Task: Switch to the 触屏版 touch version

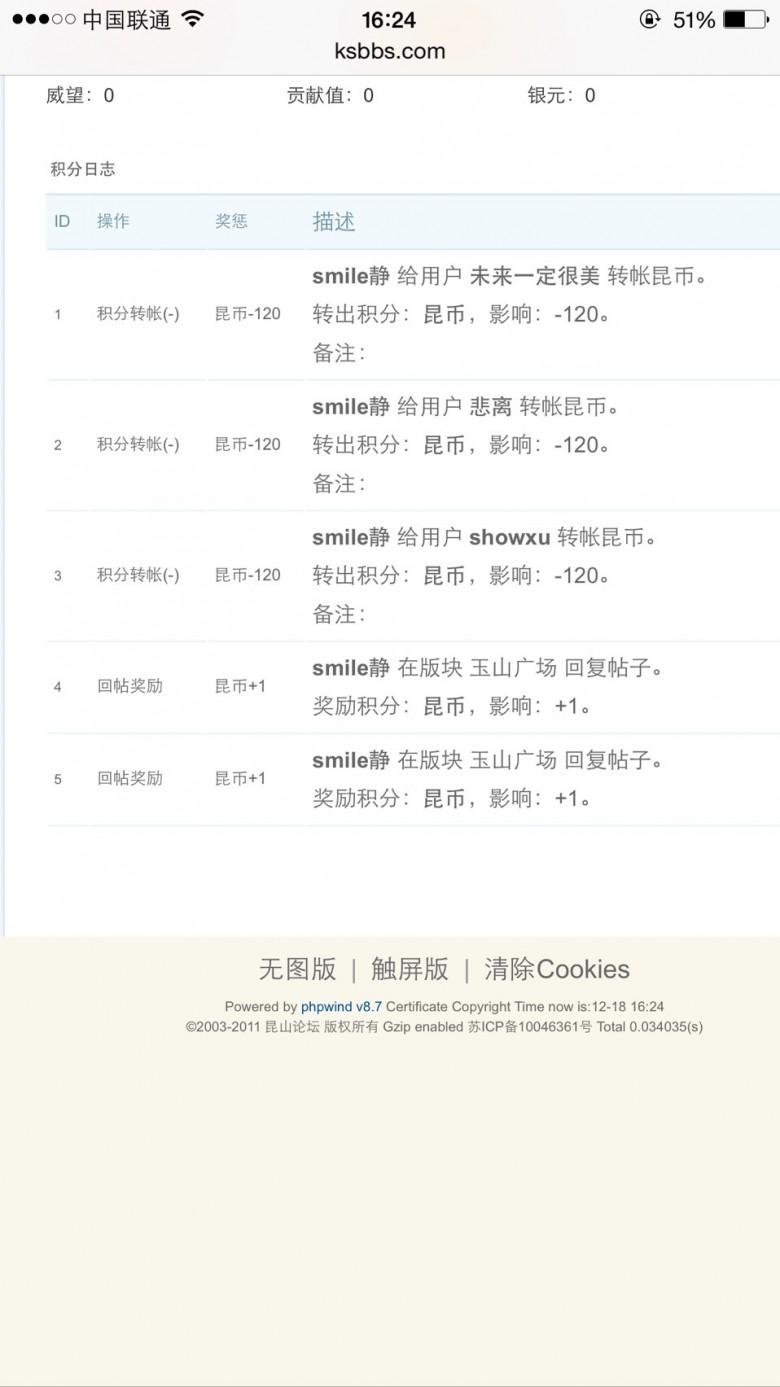Action: point(410,969)
